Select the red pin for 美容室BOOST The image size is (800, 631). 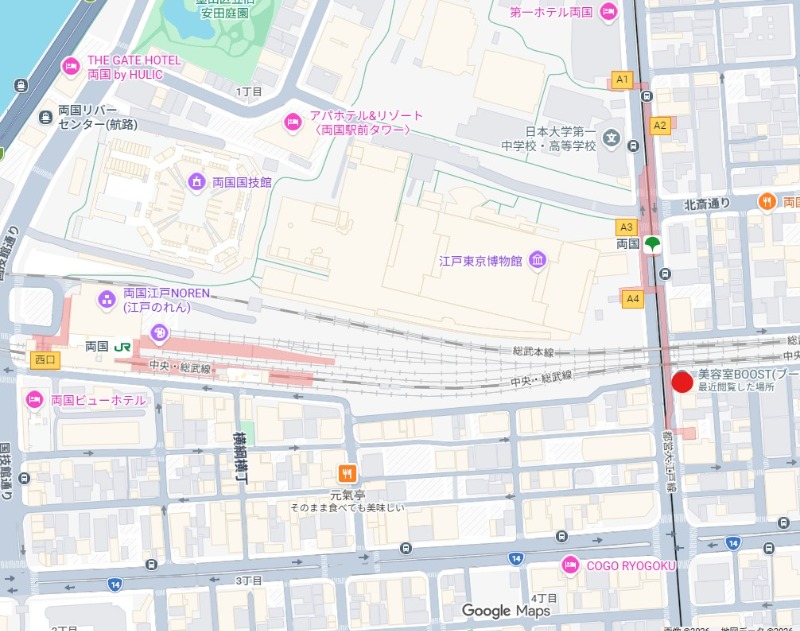[x=682, y=381]
